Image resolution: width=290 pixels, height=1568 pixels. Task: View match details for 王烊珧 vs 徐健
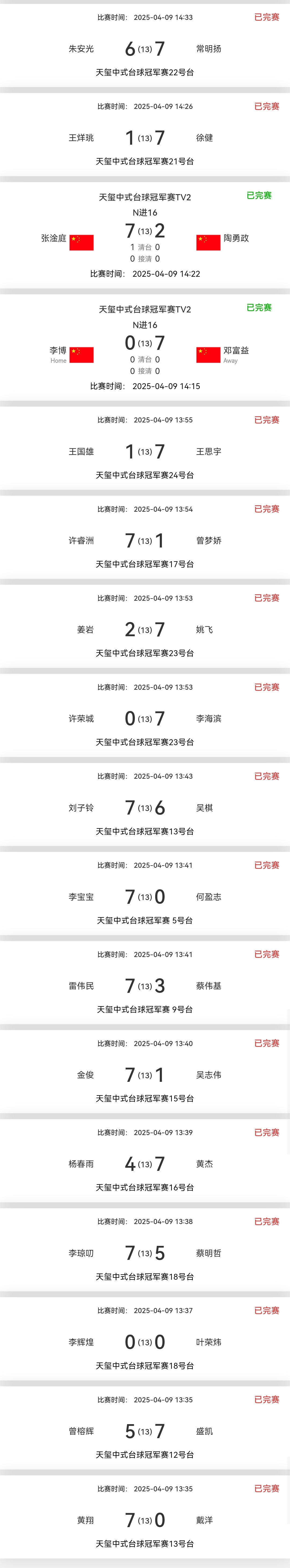click(145, 138)
